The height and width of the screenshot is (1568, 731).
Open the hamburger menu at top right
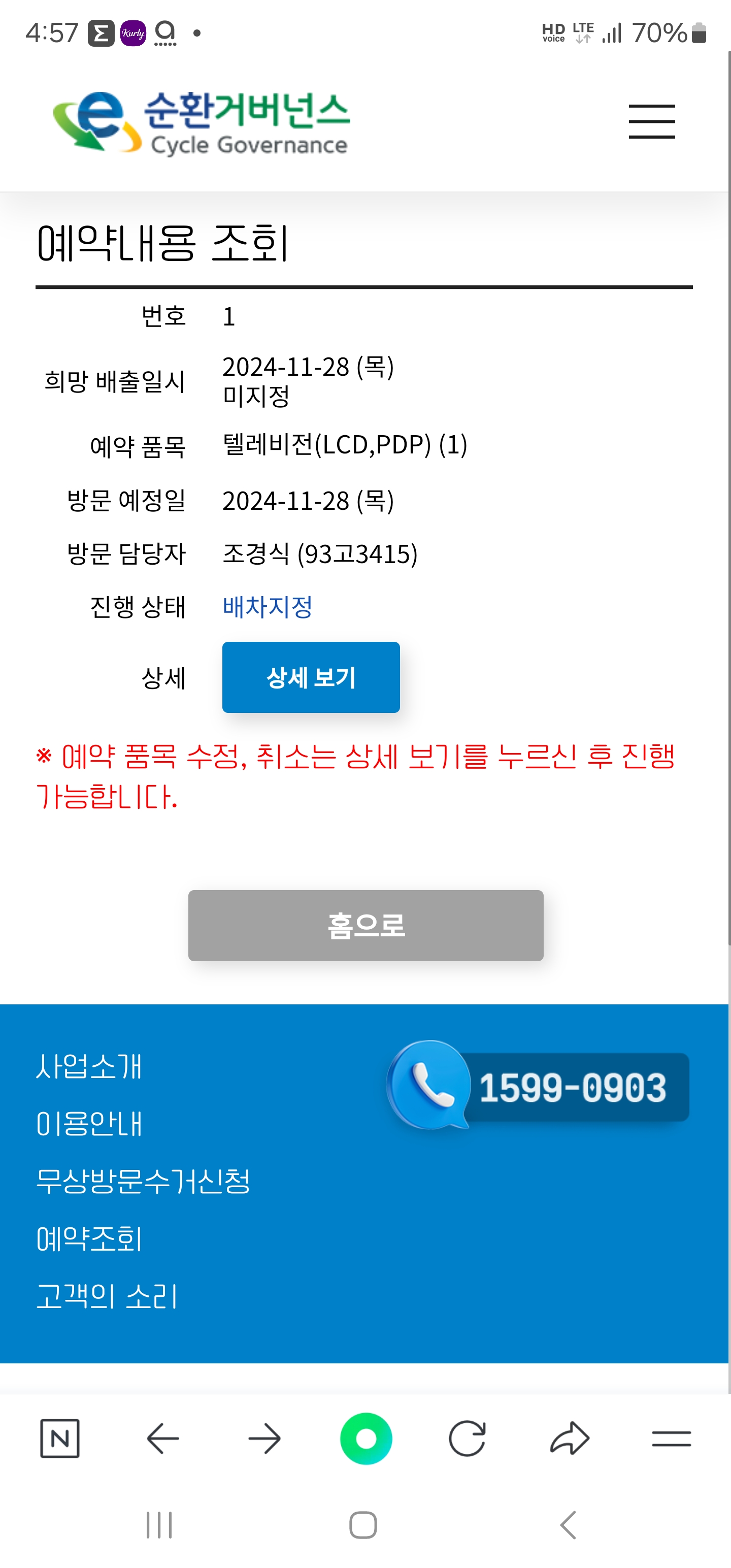click(x=651, y=121)
